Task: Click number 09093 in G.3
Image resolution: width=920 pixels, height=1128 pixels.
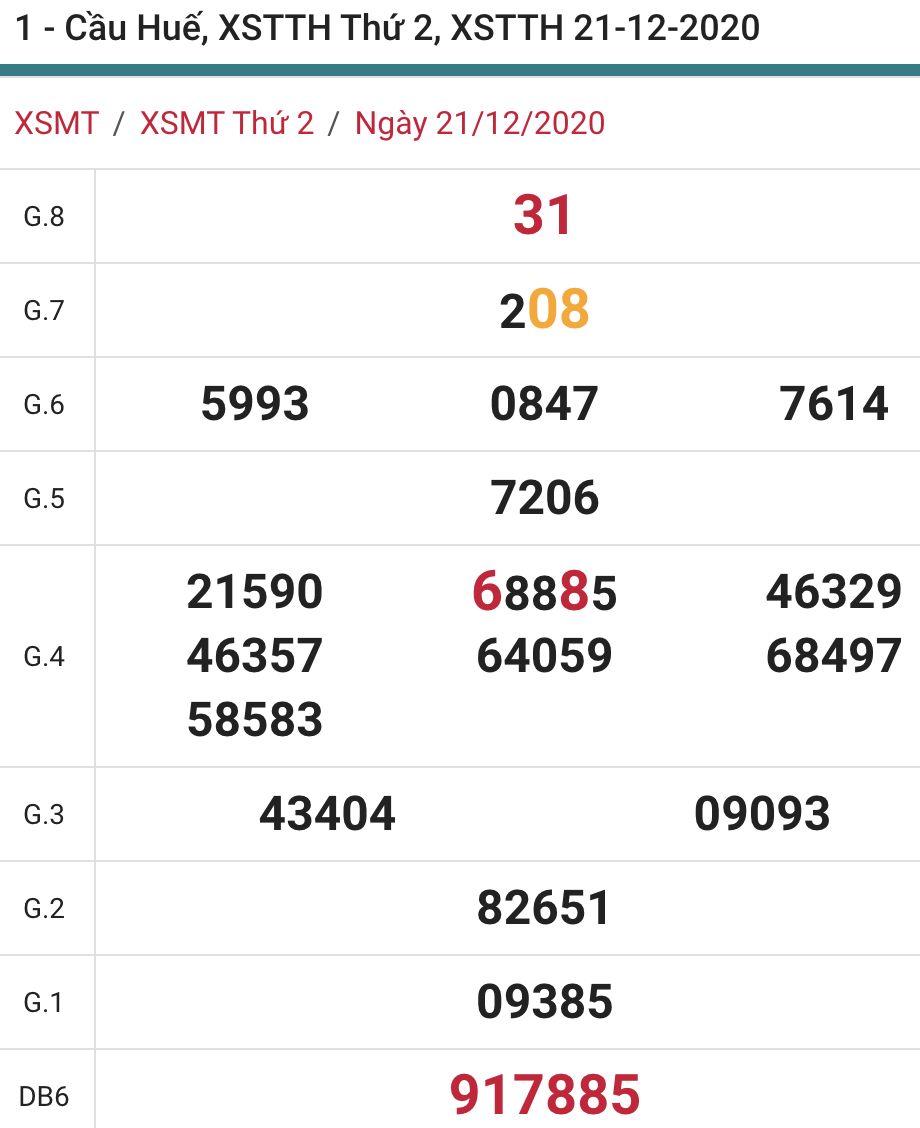Action: pyautogui.click(x=763, y=813)
